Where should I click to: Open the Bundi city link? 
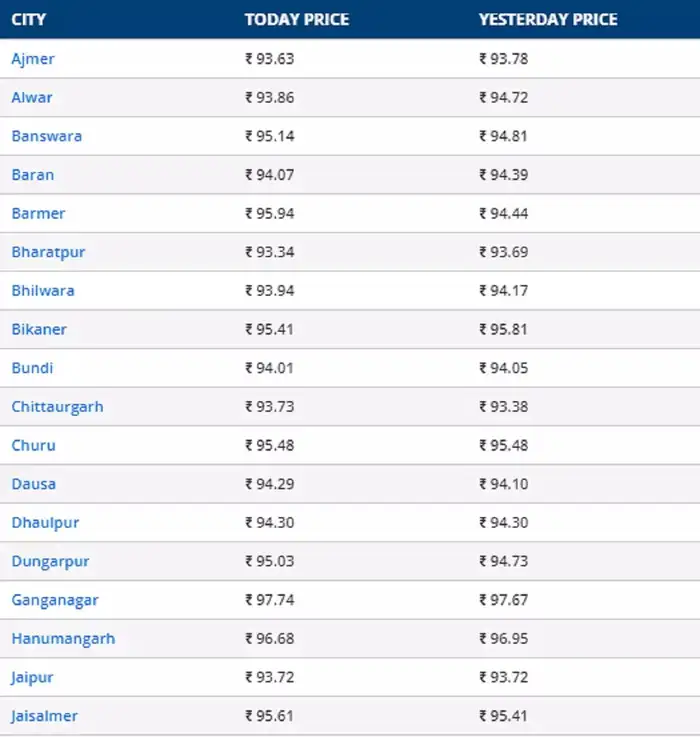click(32, 368)
